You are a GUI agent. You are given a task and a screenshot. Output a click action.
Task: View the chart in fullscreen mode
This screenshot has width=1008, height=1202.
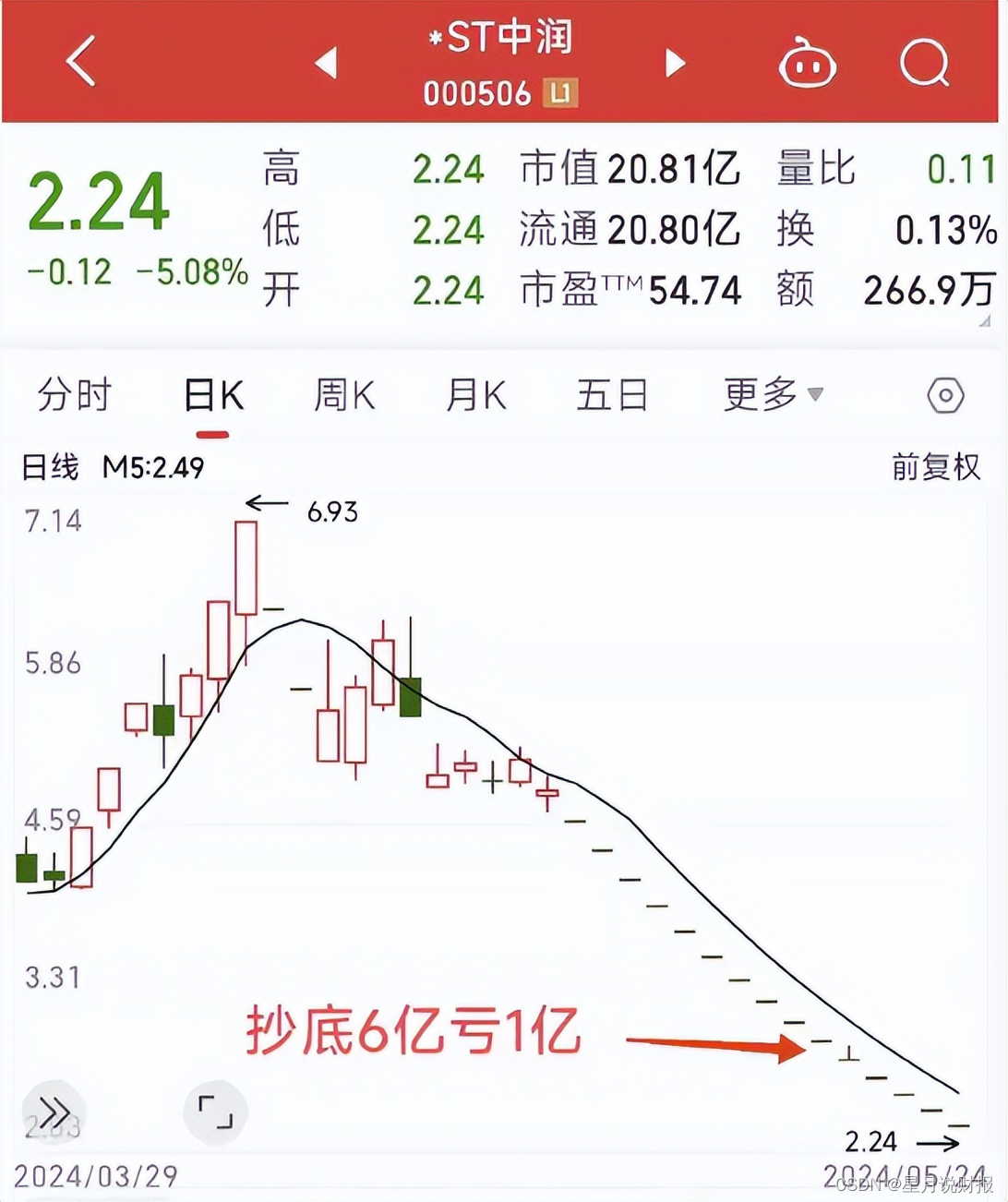[x=215, y=1112]
